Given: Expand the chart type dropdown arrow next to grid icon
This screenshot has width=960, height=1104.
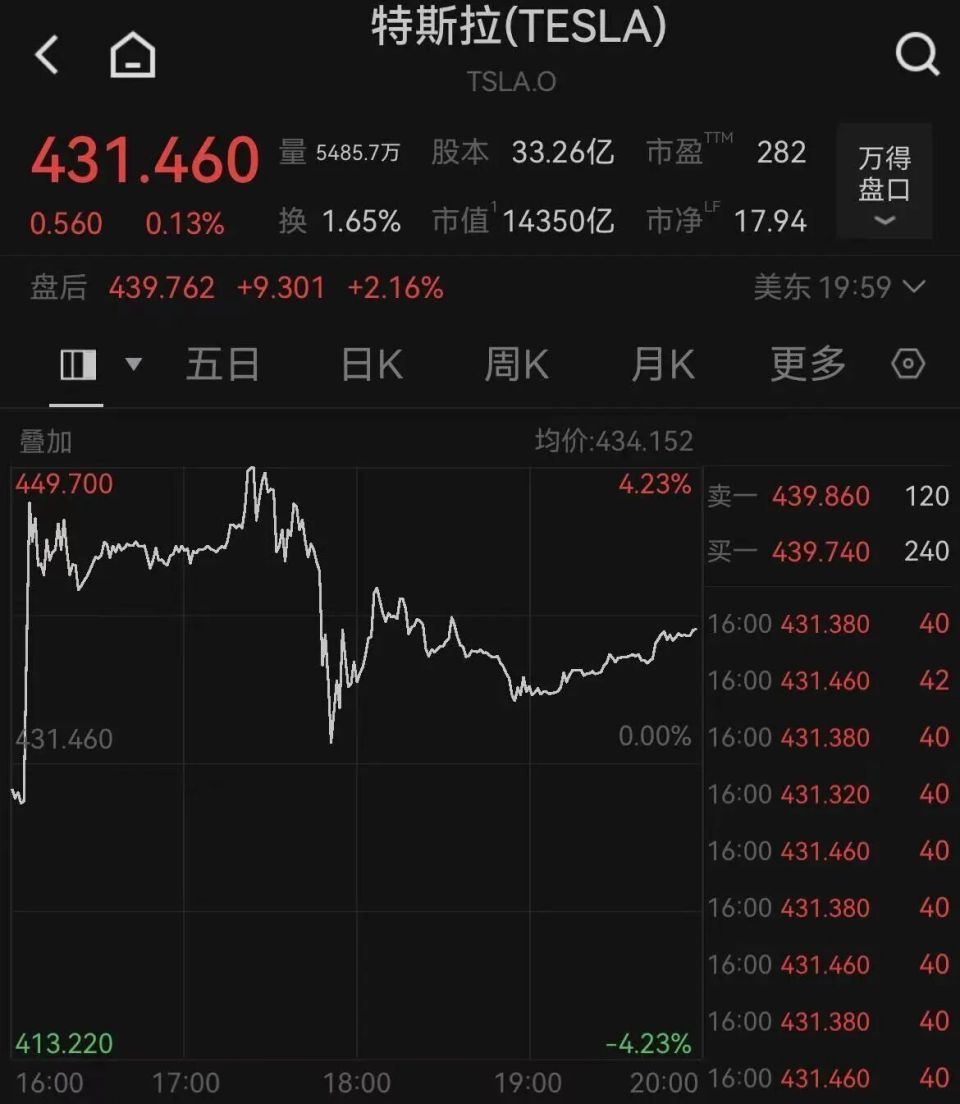Looking at the screenshot, I should [133, 364].
